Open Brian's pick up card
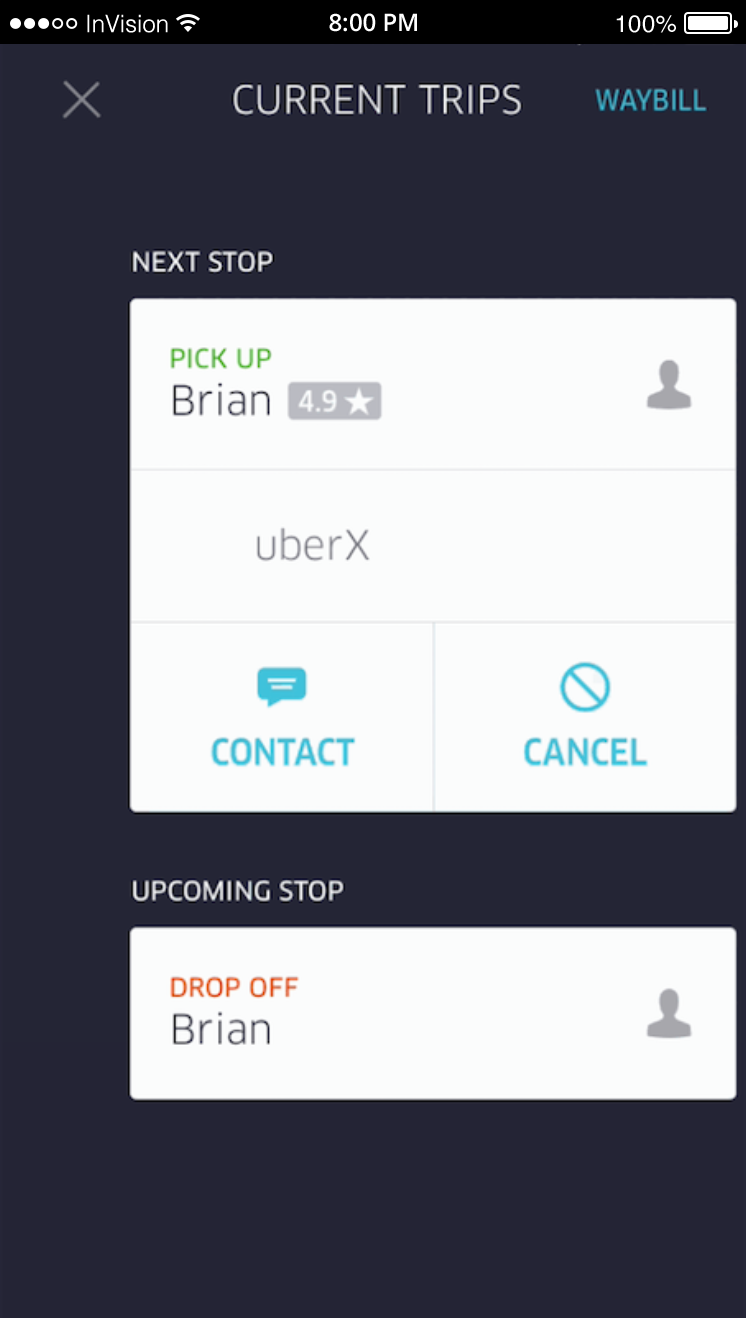The image size is (746, 1318). click(x=432, y=385)
